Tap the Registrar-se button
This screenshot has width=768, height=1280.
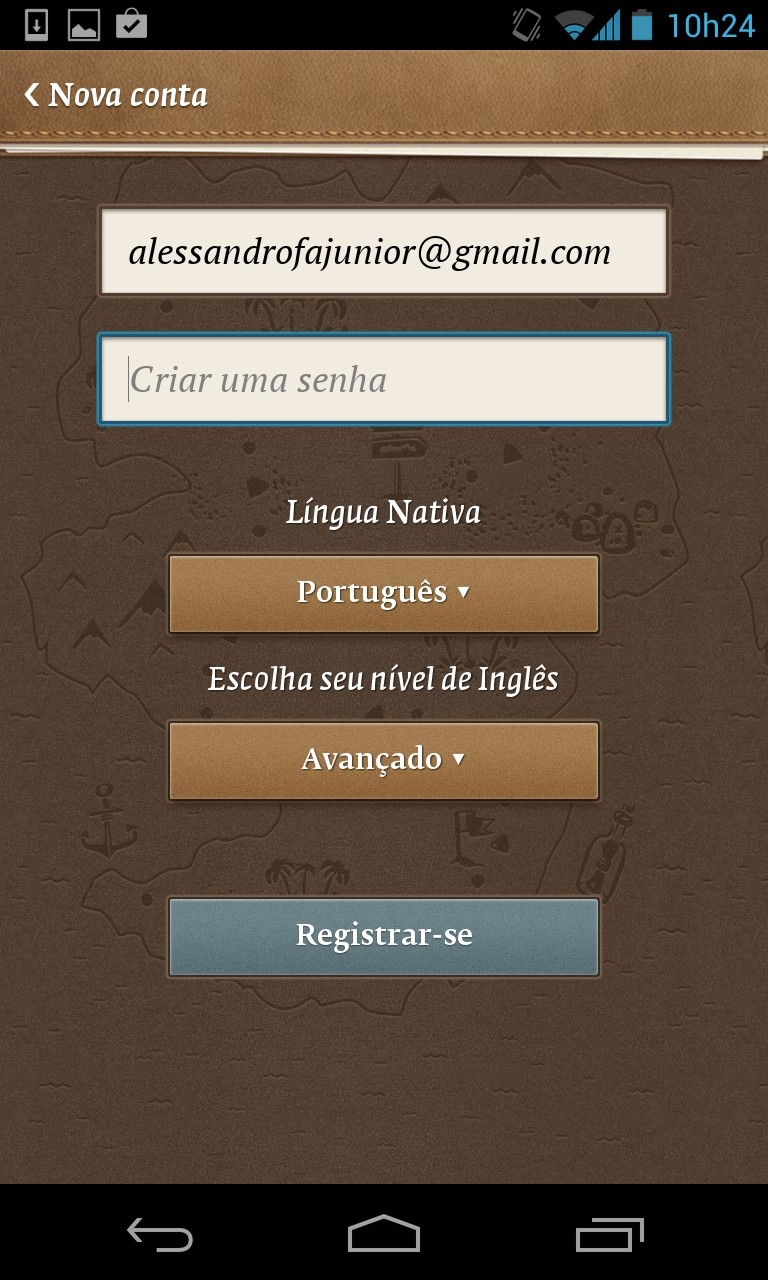click(x=383, y=936)
